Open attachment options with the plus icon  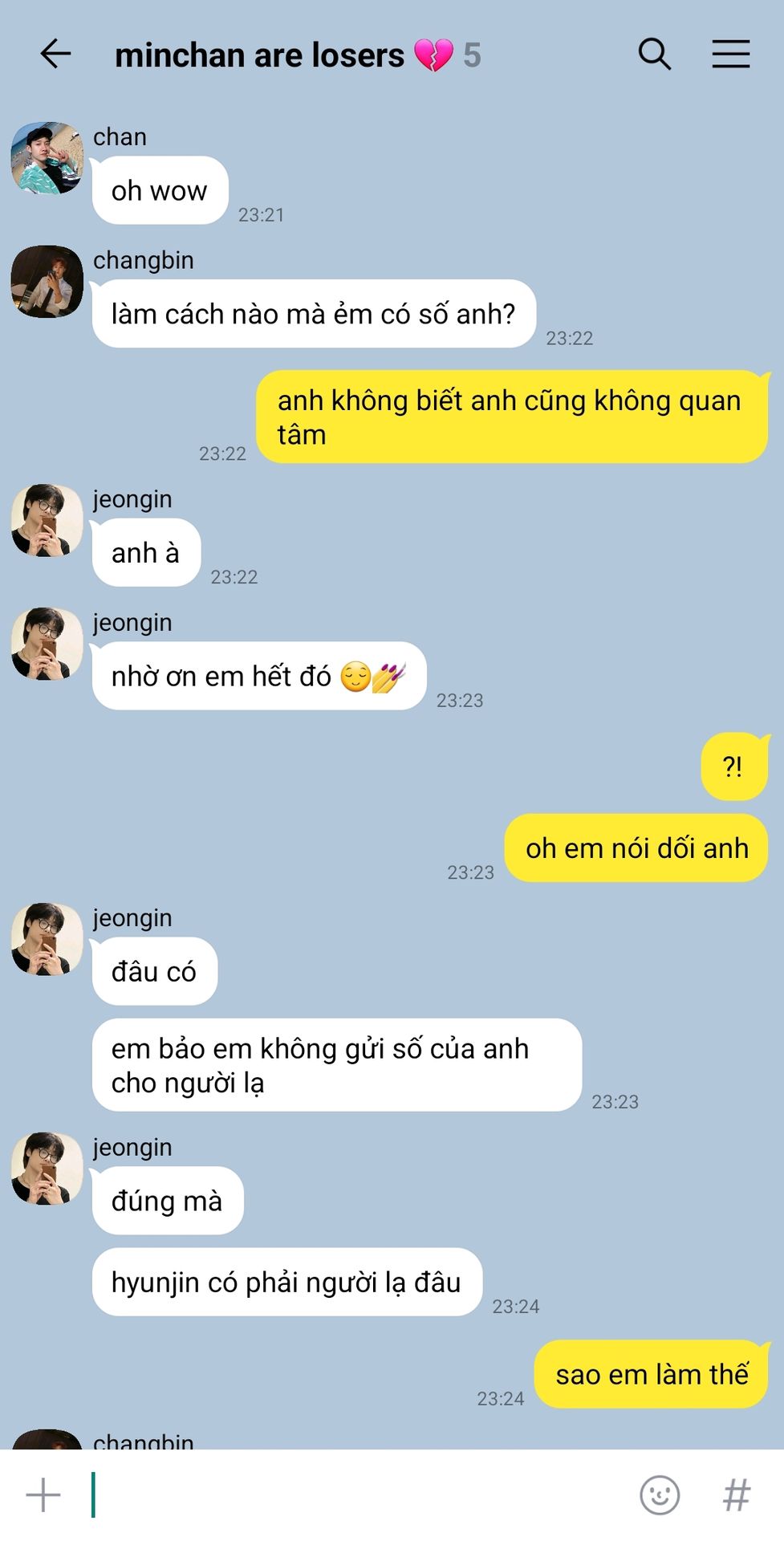43,1495
